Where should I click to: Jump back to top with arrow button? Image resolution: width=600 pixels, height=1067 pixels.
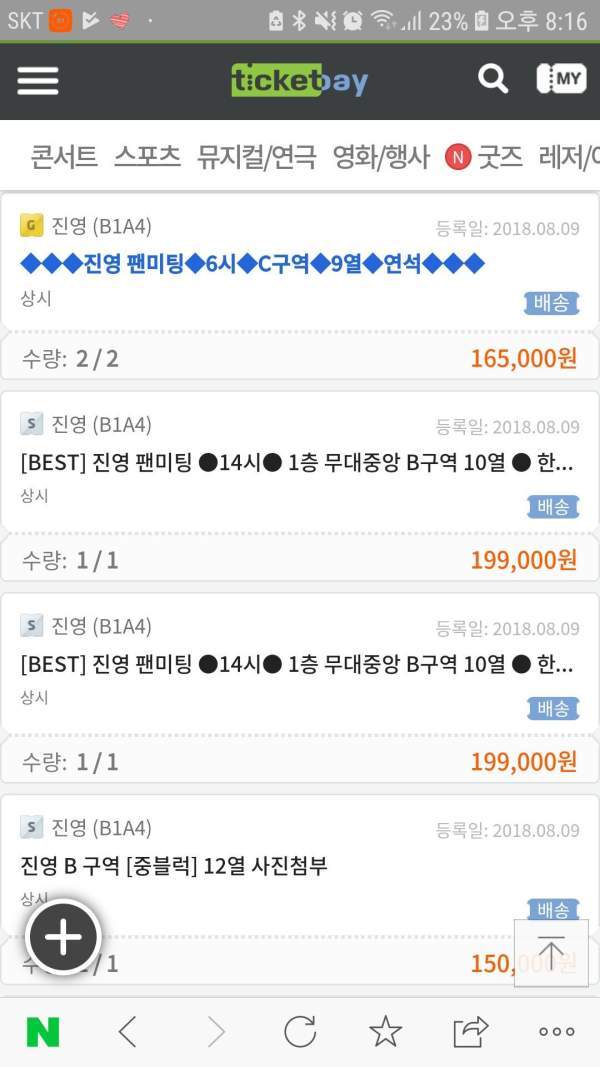551,953
